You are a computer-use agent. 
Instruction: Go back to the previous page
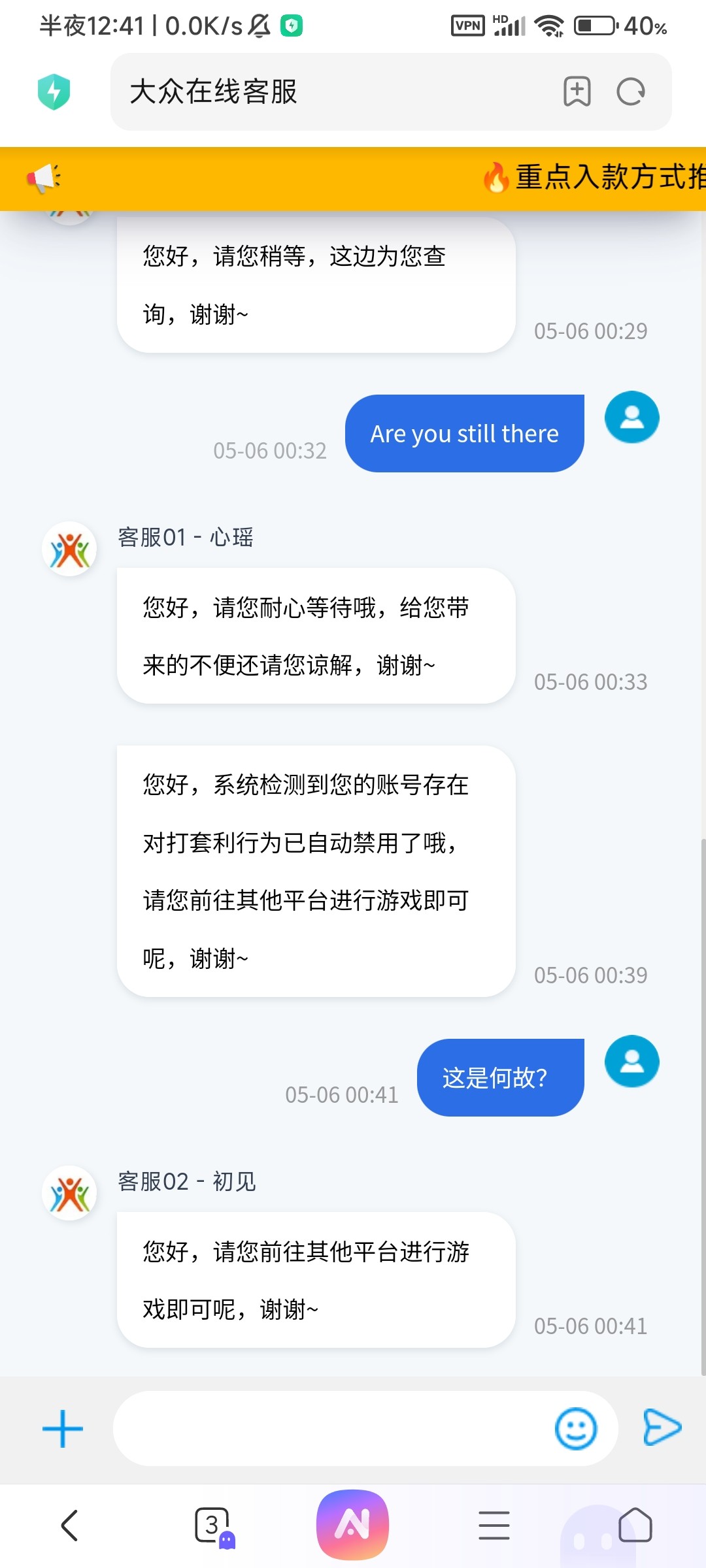69,1526
